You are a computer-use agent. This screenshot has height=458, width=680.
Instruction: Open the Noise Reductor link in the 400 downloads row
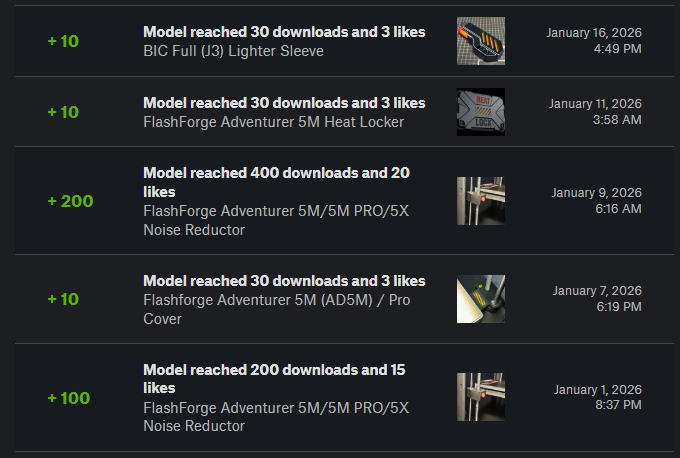(275, 220)
